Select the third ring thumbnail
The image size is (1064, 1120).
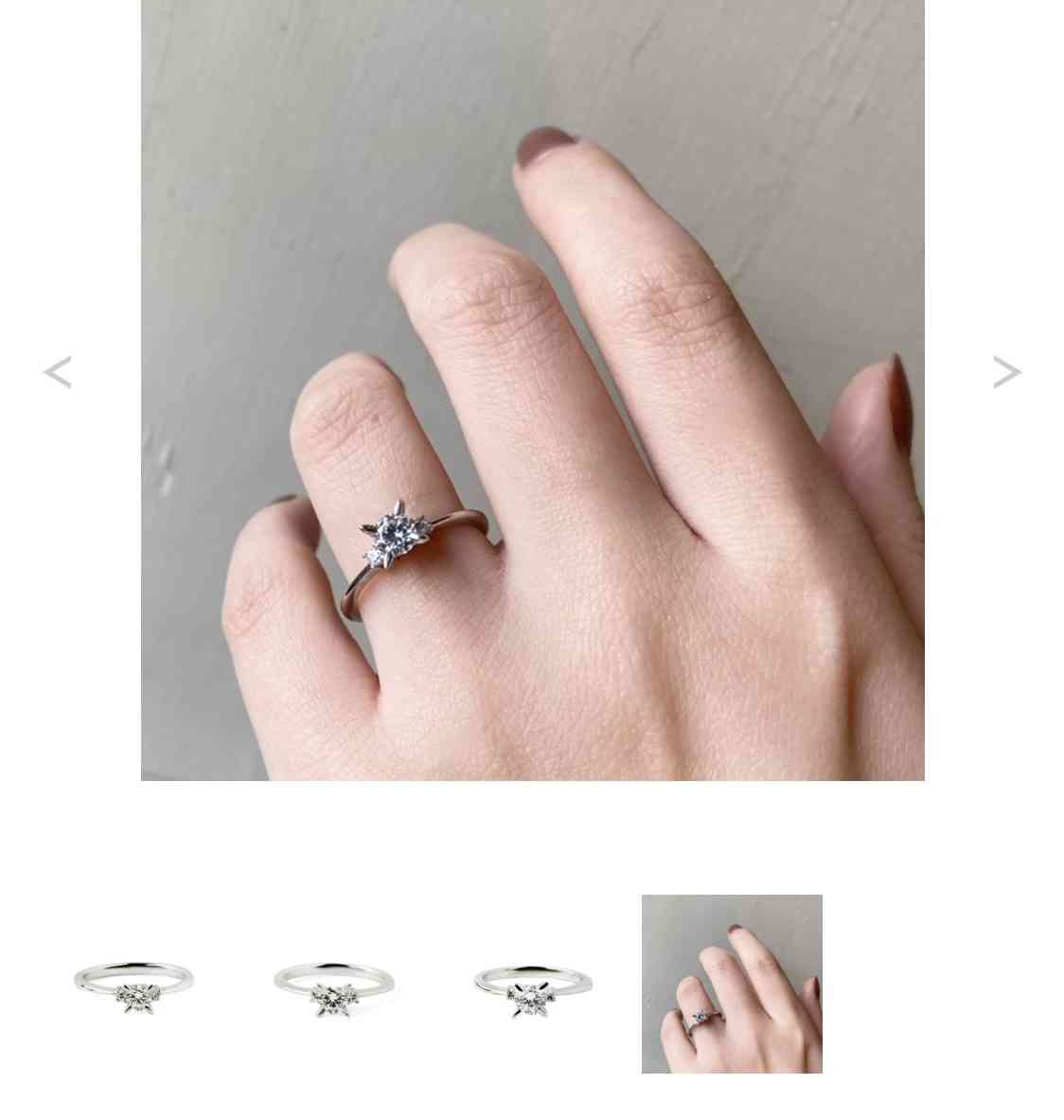click(533, 985)
